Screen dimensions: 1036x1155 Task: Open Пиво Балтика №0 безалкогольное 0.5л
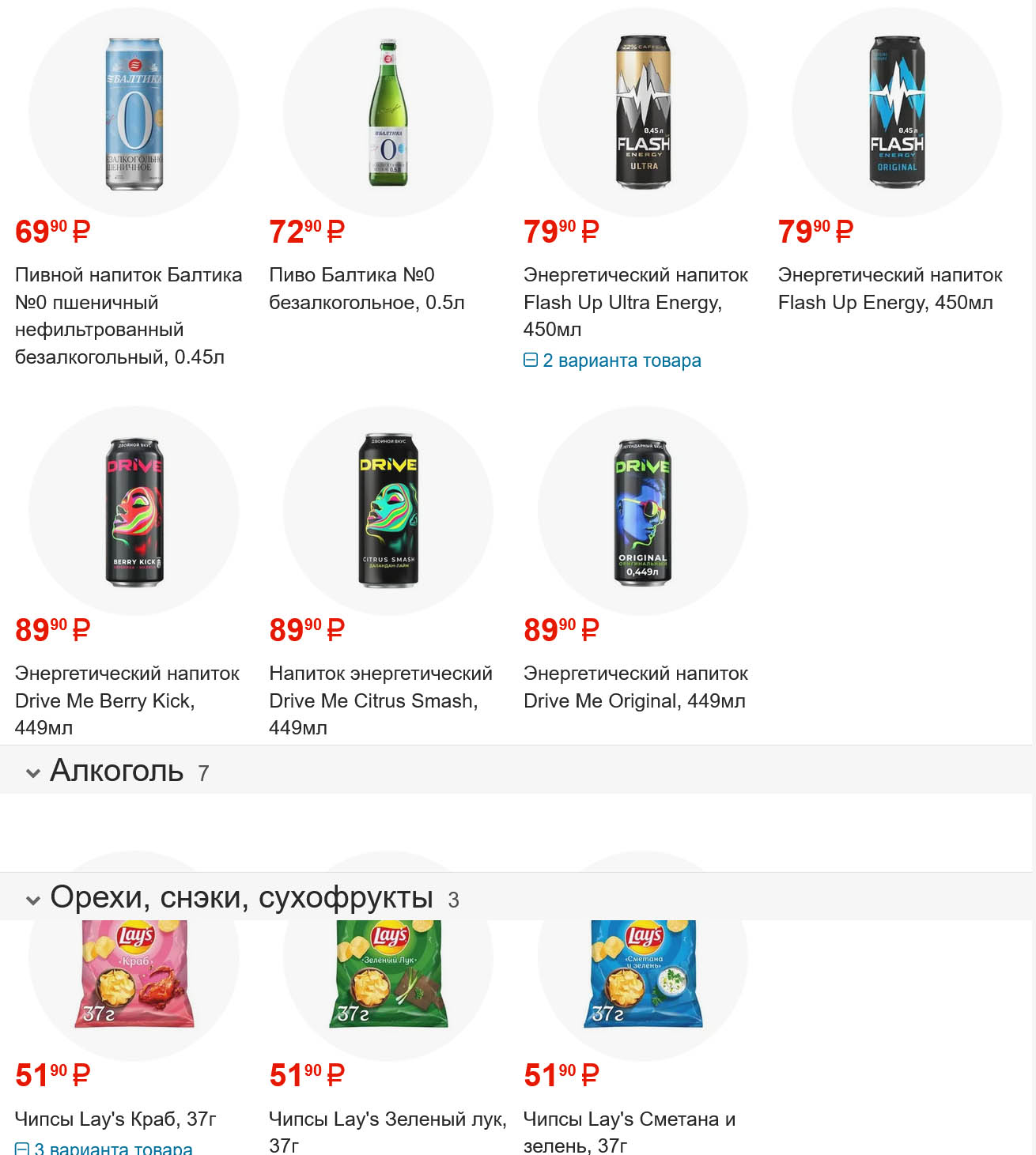point(366,289)
